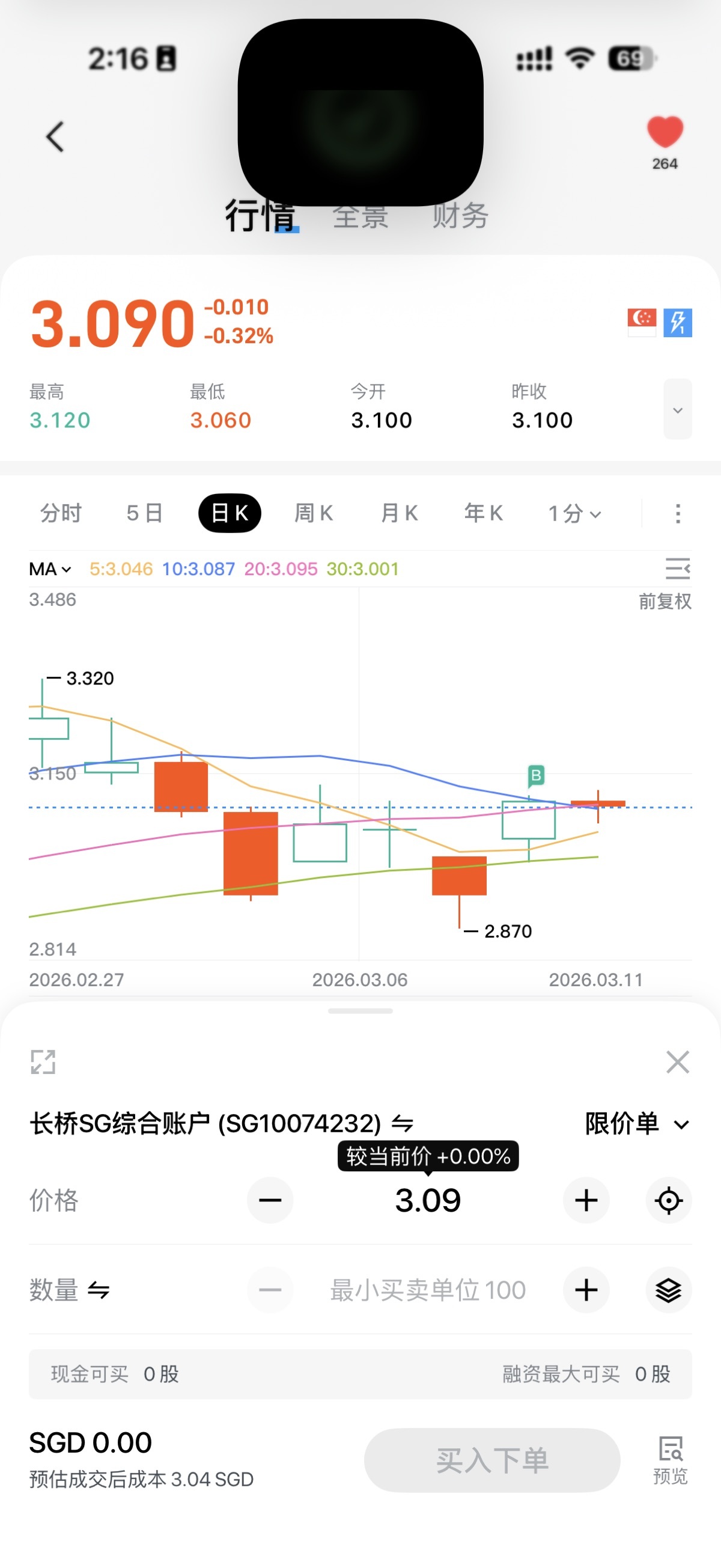Screen dimensions: 721x1568
Task: Open the chart overflow menu
Action: 677,513
